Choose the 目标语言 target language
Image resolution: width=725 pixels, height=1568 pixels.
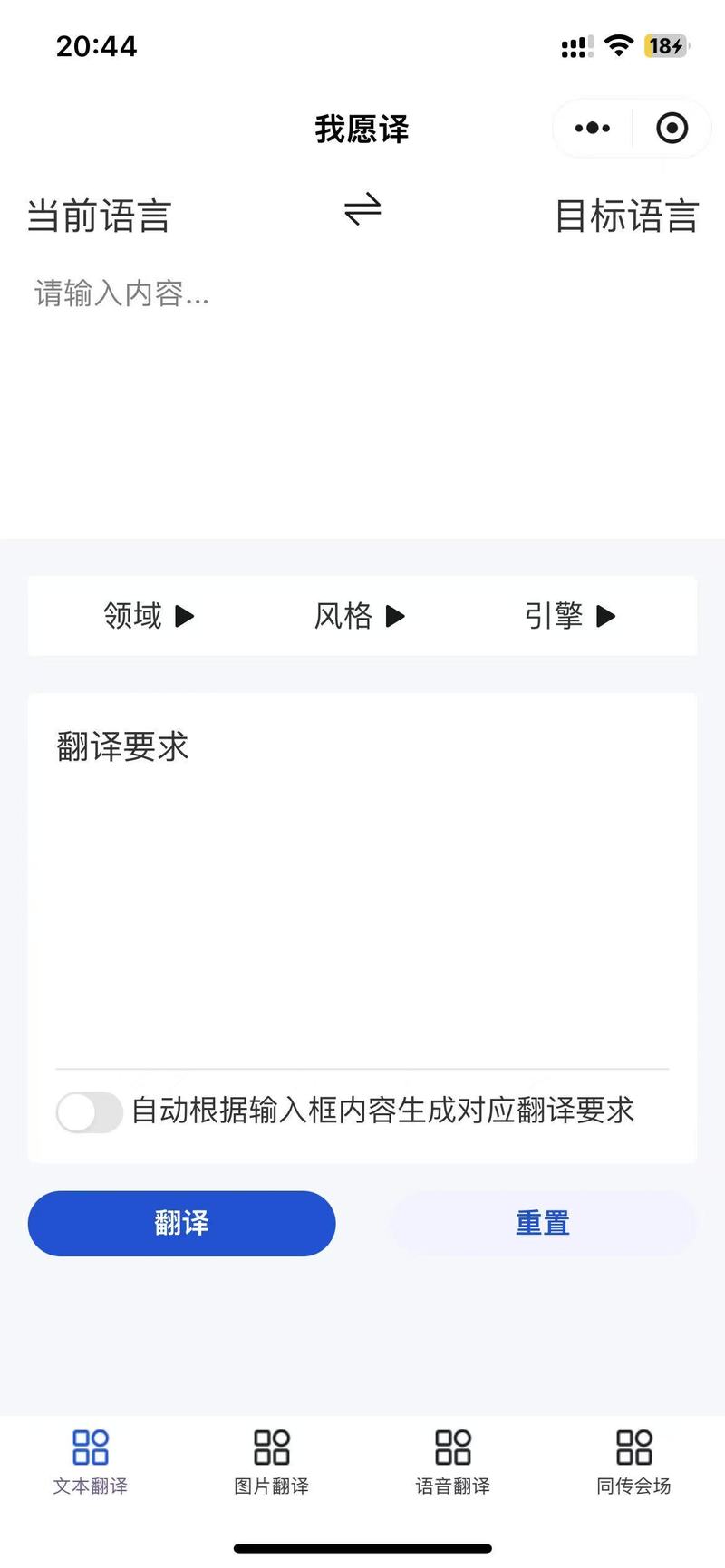click(626, 216)
